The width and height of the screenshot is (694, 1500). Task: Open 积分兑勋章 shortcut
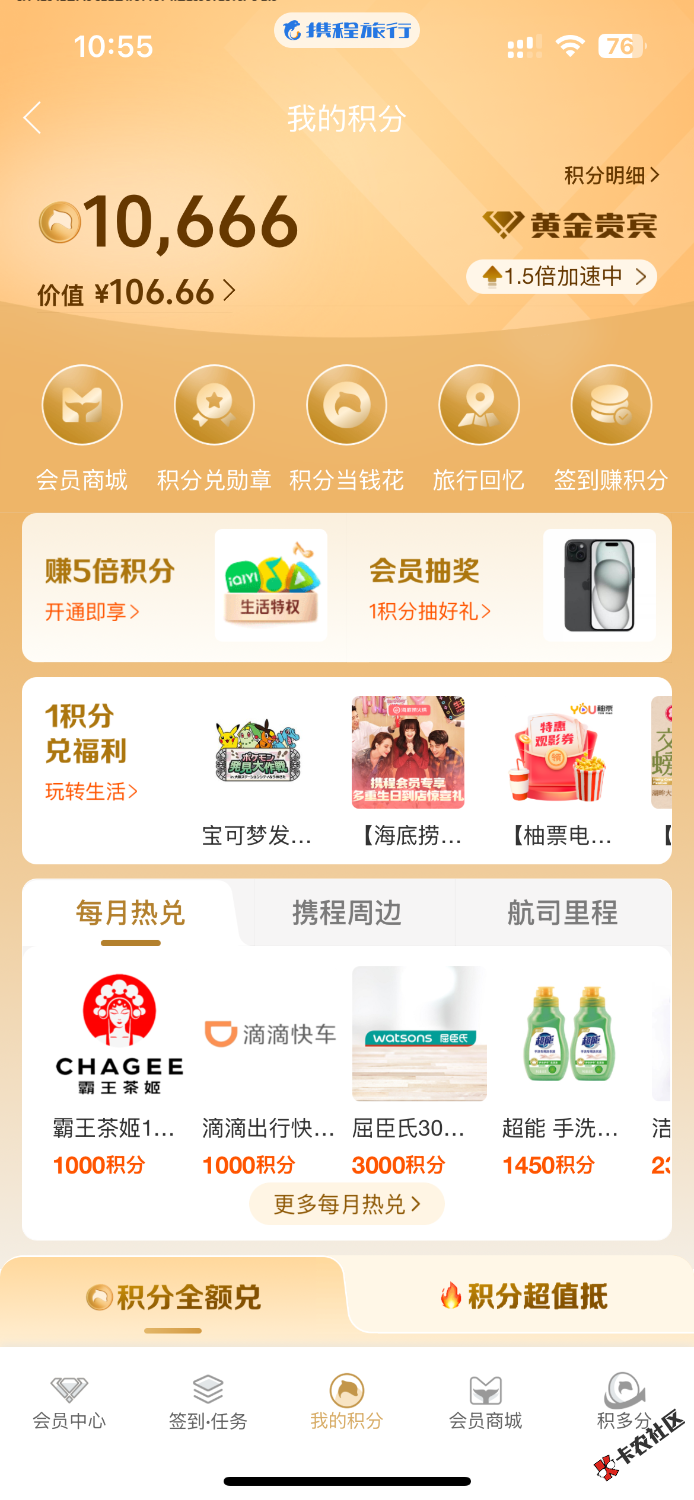(214, 406)
